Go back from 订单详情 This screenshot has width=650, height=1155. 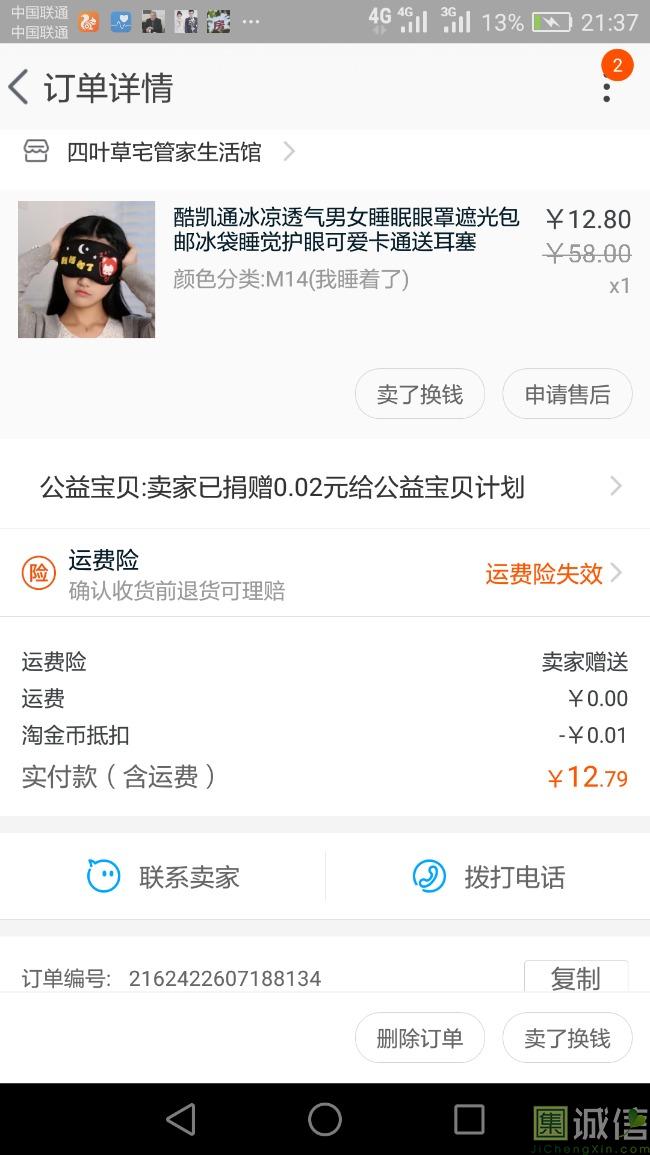tap(20, 88)
